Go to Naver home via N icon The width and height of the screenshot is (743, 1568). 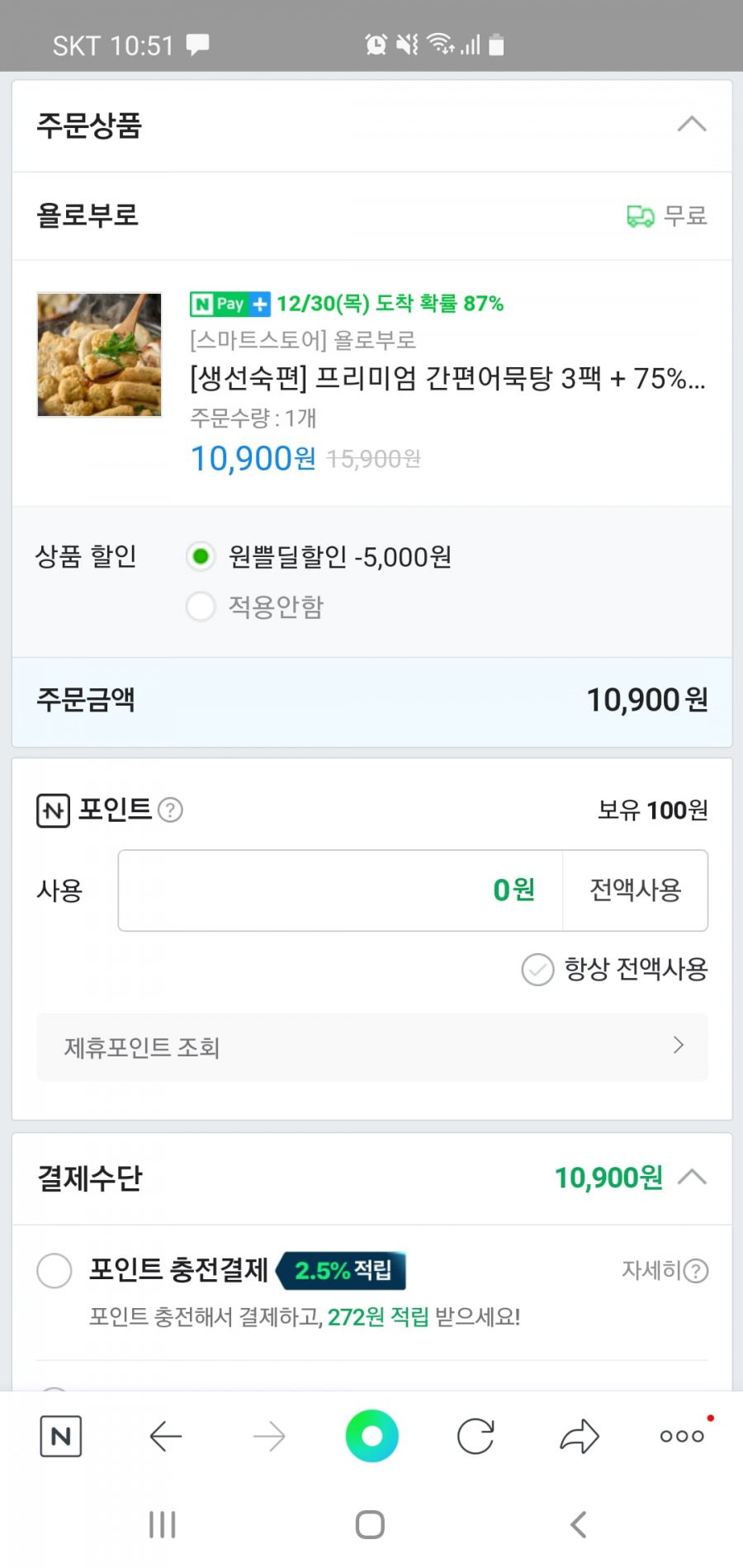(x=61, y=1436)
